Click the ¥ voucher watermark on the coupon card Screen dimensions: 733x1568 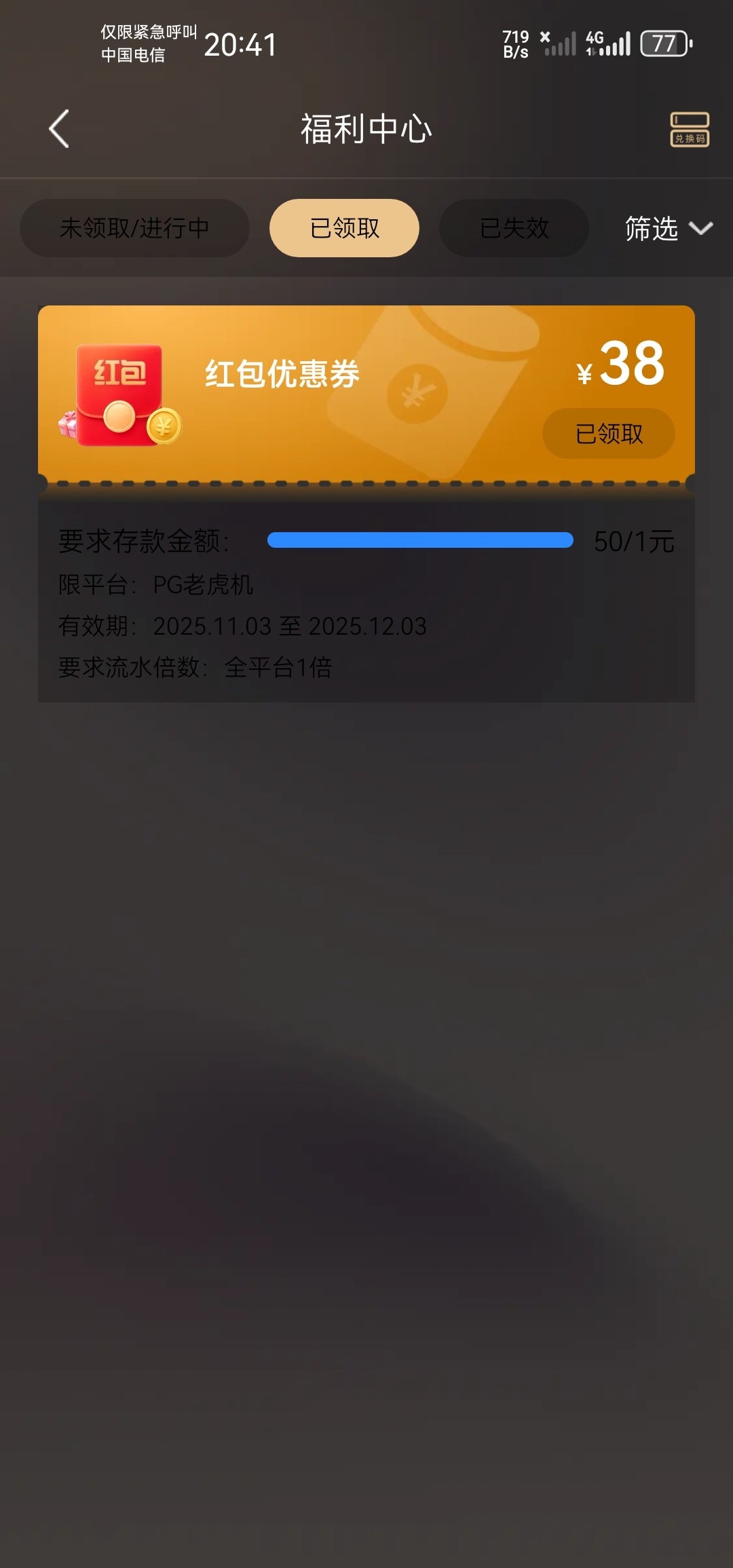(417, 394)
